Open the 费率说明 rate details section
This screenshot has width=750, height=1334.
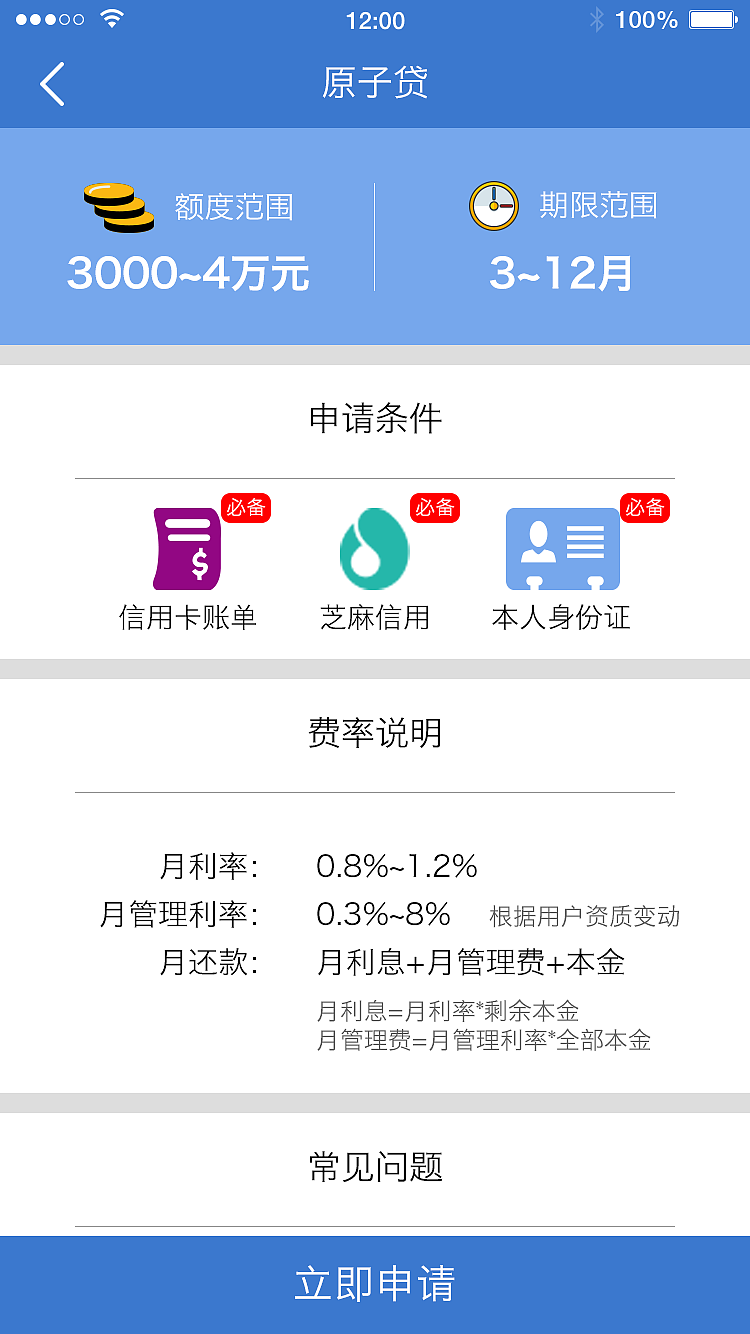[x=374, y=733]
